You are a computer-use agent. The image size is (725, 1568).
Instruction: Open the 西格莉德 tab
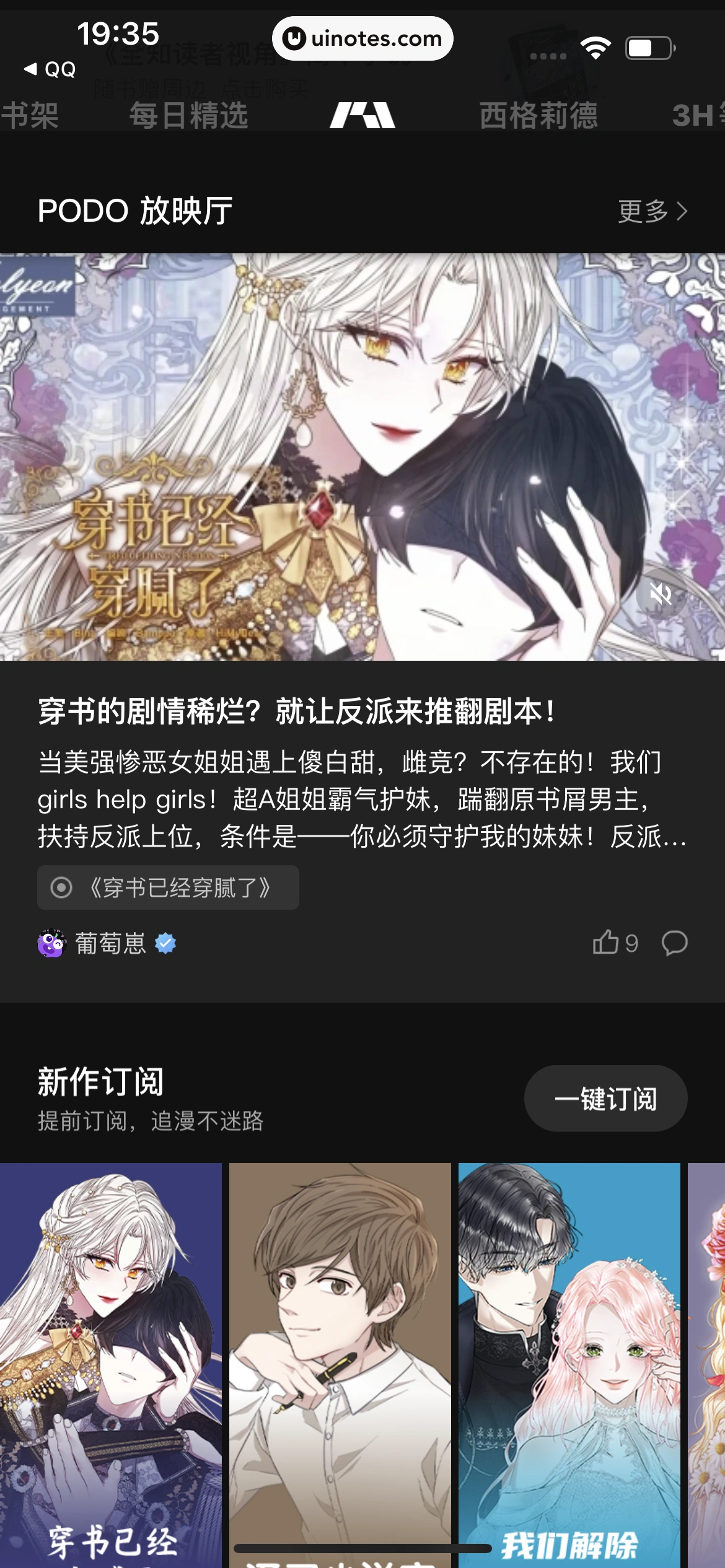(538, 115)
